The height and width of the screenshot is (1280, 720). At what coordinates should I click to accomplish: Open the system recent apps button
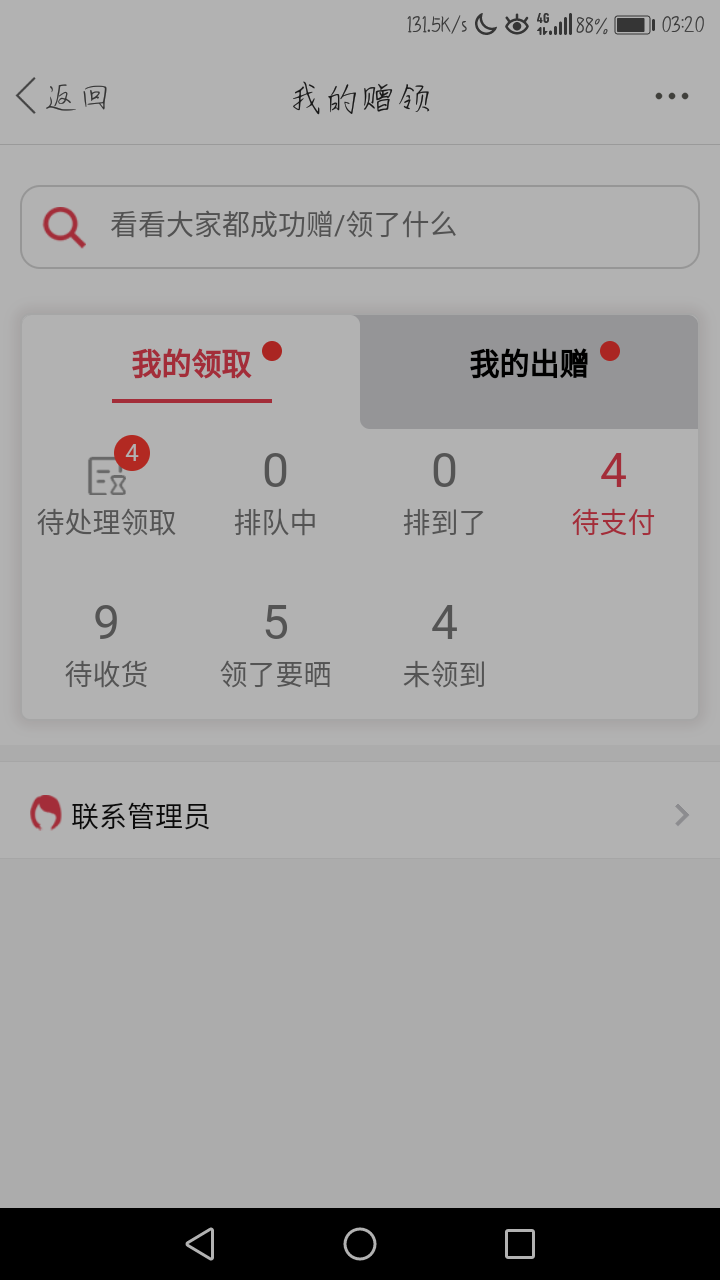coord(520,1244)
